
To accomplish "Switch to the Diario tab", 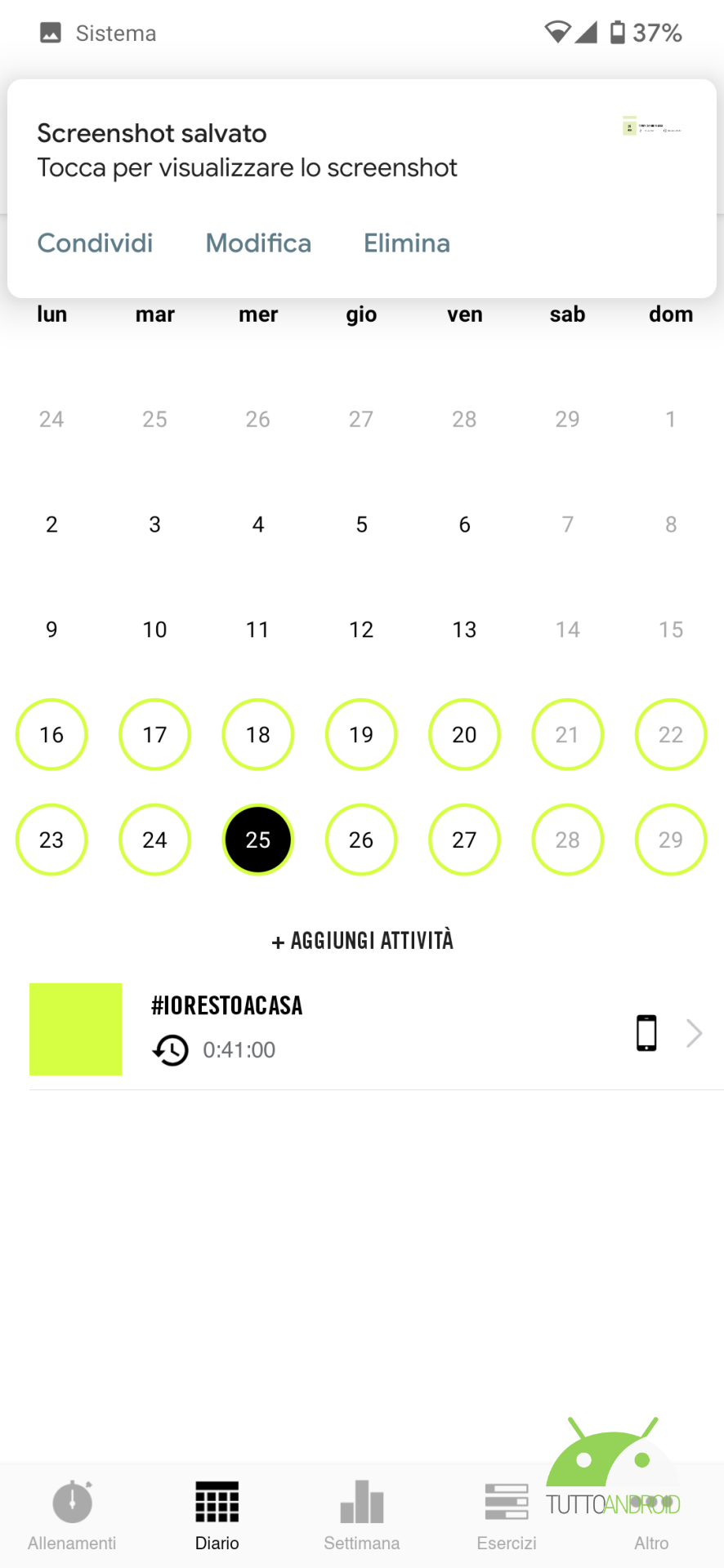I will click(217, 1515).
